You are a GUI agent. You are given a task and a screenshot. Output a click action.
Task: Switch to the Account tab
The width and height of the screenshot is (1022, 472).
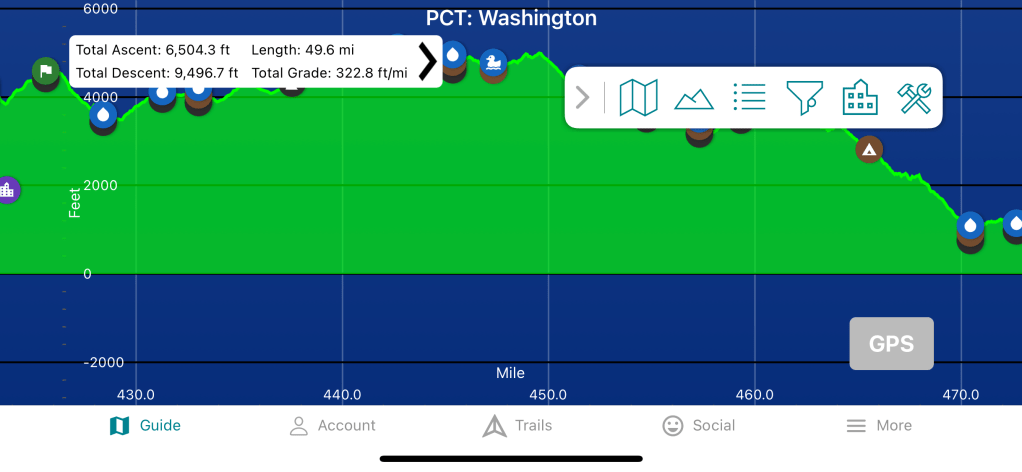(x=332, y=426)
